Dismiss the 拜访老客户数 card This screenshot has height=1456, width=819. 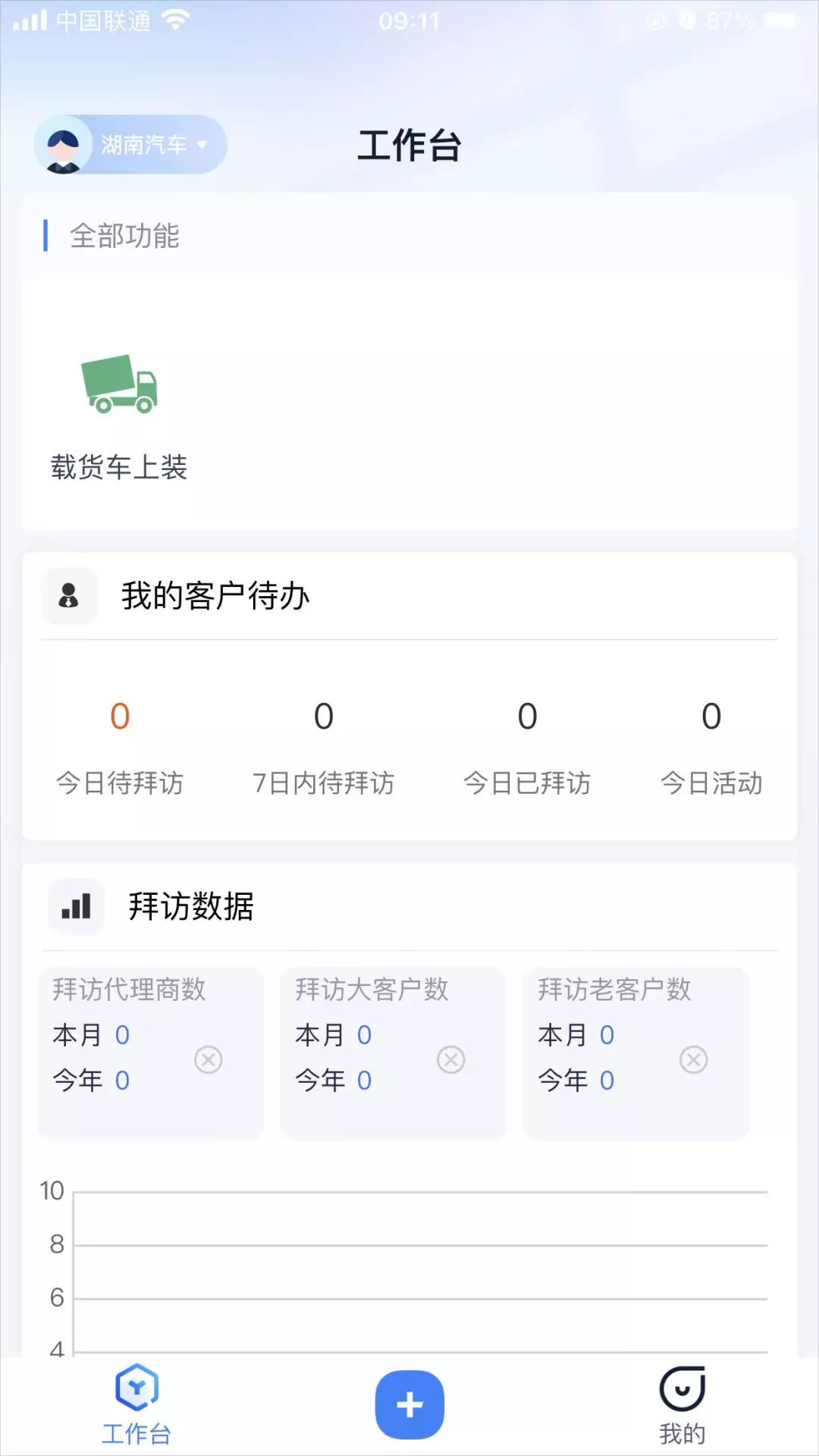693,1059
